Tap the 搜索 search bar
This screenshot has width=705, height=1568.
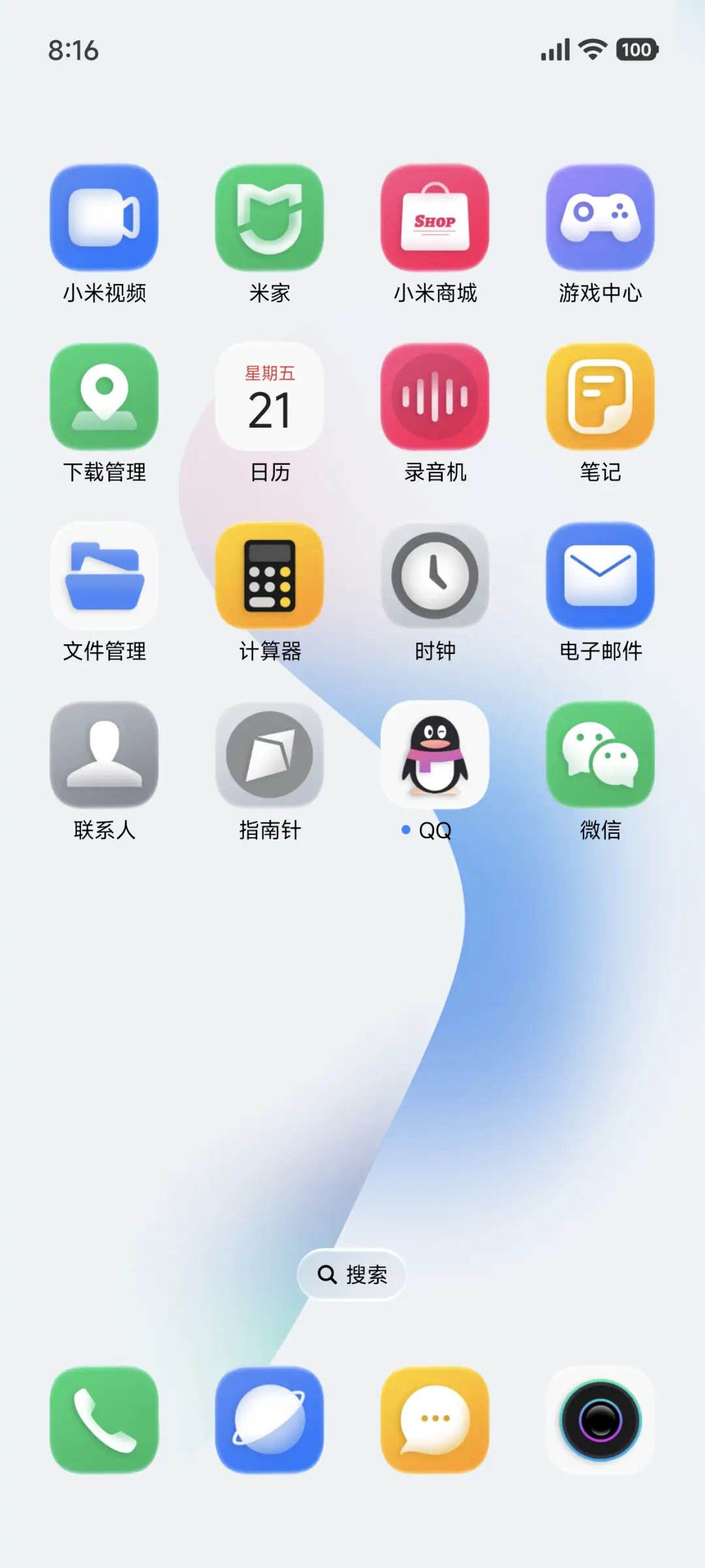pyautogui.click(x=351, y=1274)
